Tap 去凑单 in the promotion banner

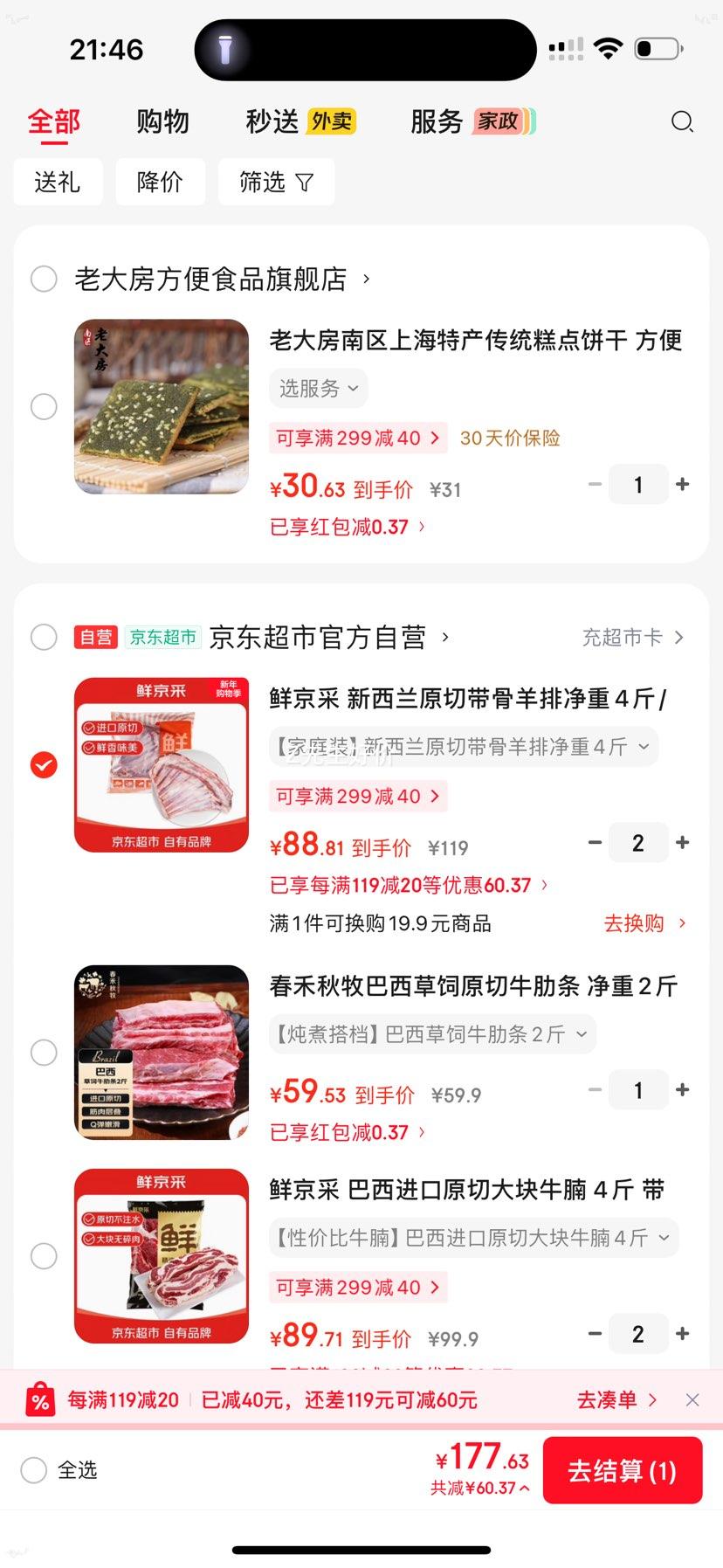click(616, 1400)
